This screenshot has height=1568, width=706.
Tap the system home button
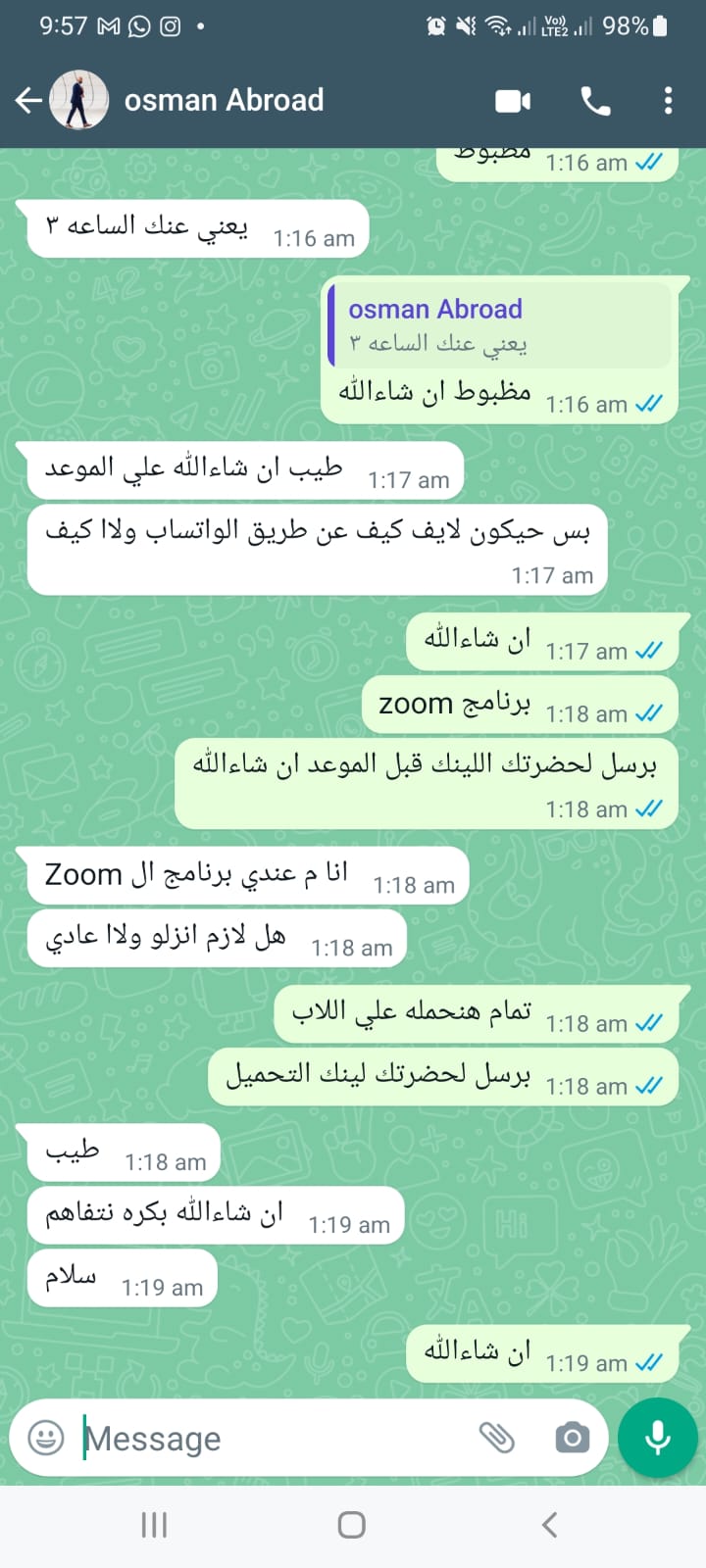pyautogui.click(x=351, y=1525)
